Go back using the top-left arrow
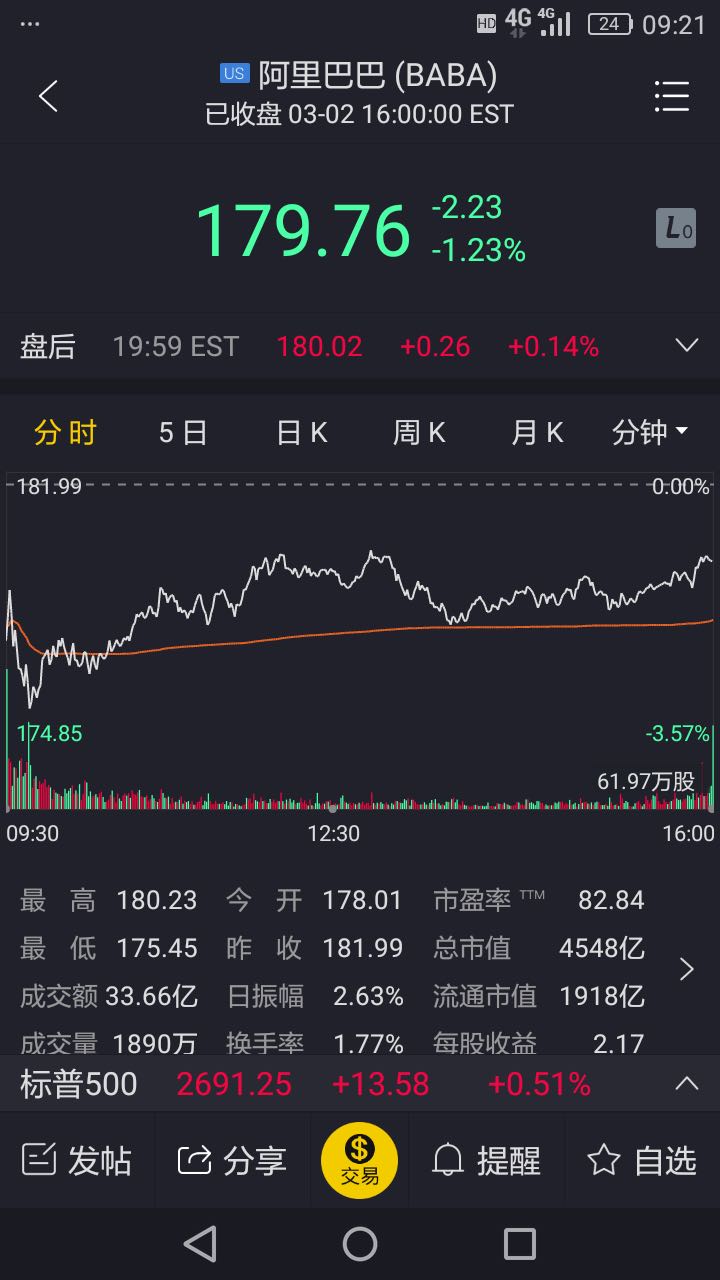Viewport: 720px width, 1280px height. pyautogui.click(x=48, y=96)
